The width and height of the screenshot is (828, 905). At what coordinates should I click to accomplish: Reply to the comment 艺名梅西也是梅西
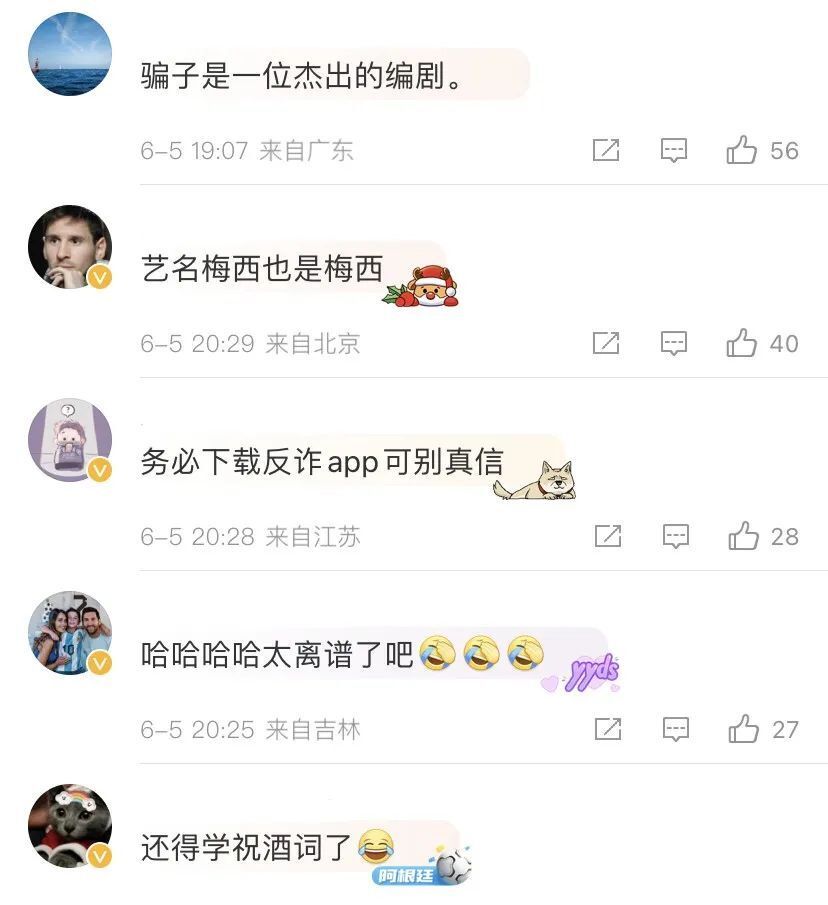675,344
